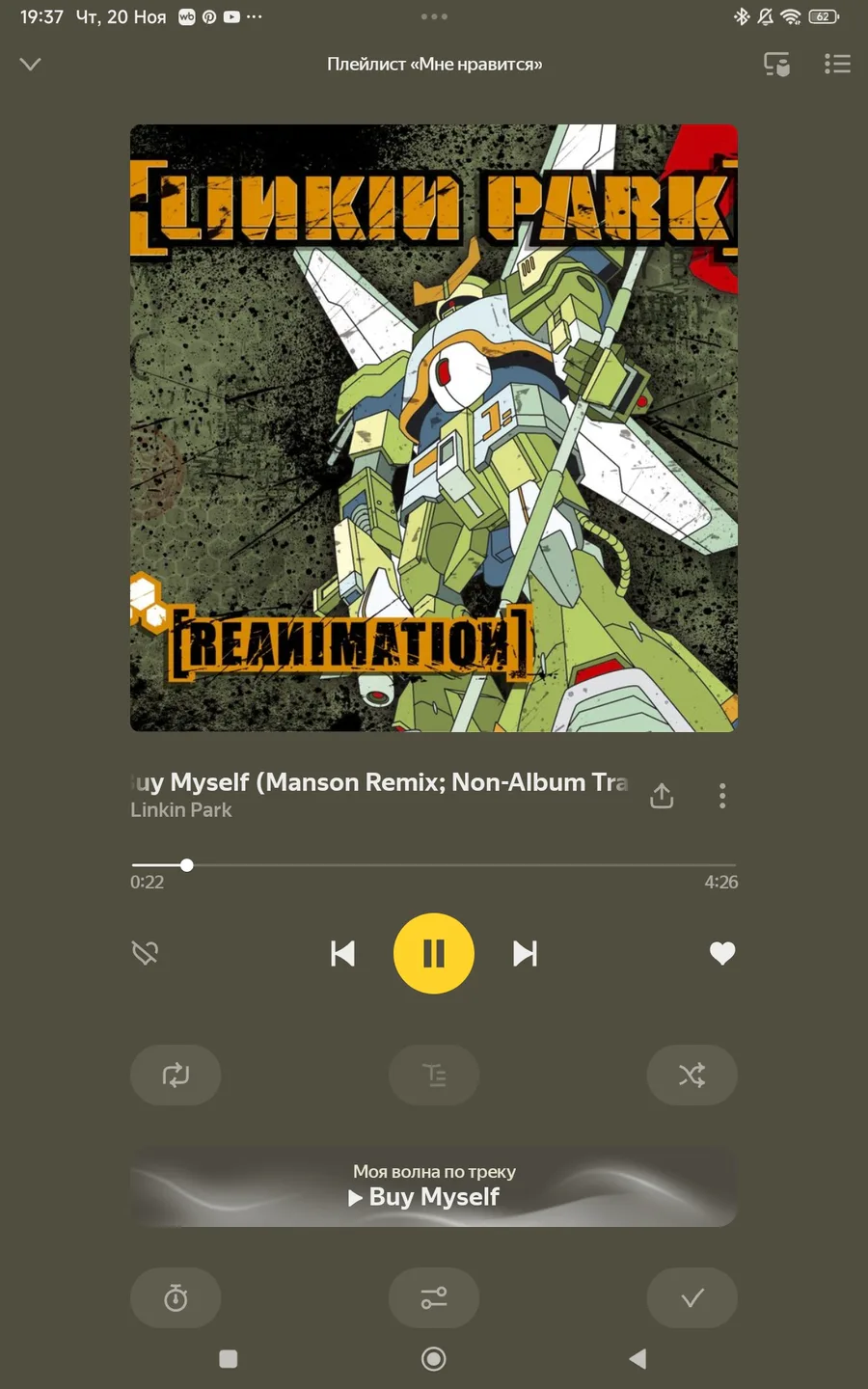Tap the track progress bar

434,865
